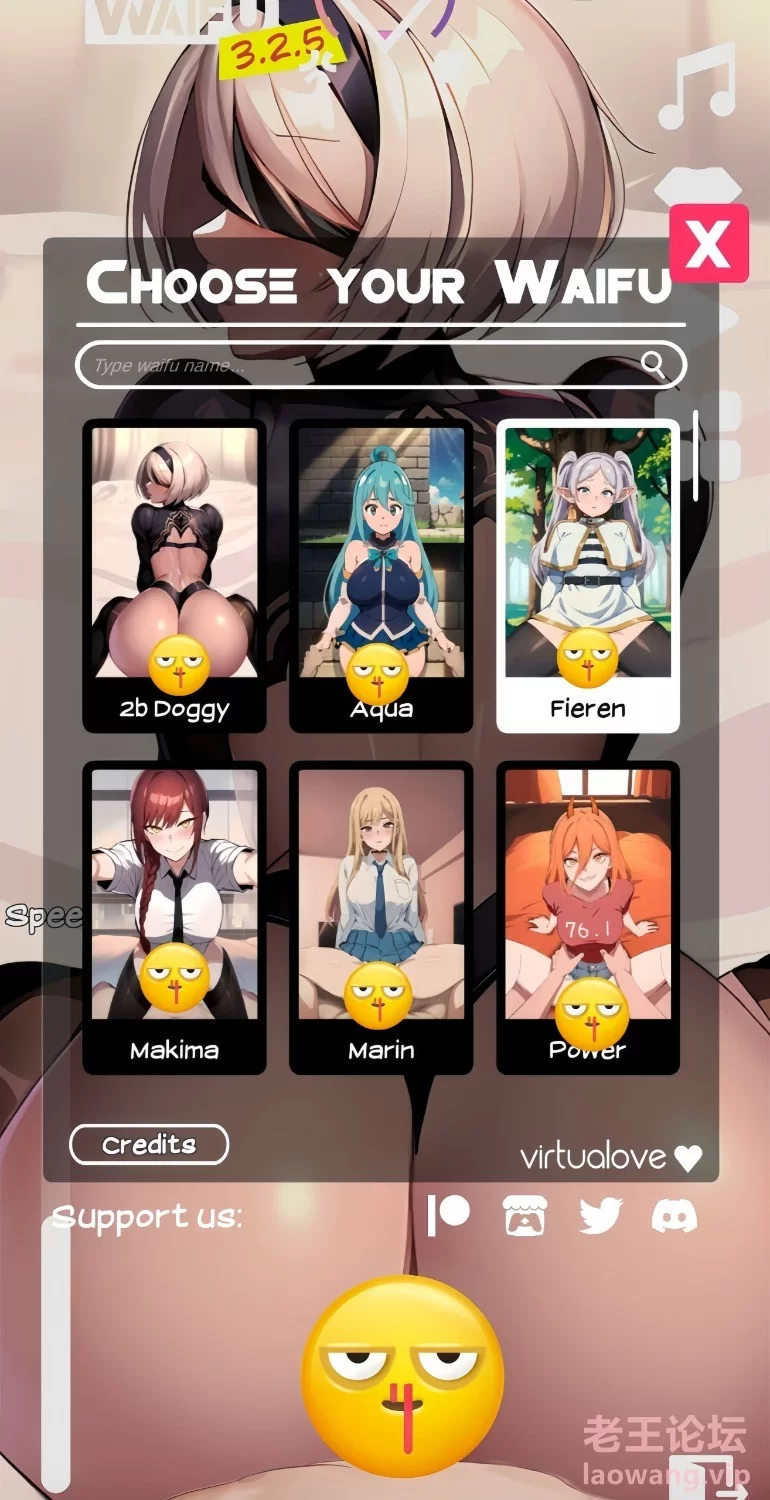Pick the Makima card
The image size is (770, 1500).
(x=174, y=918)
